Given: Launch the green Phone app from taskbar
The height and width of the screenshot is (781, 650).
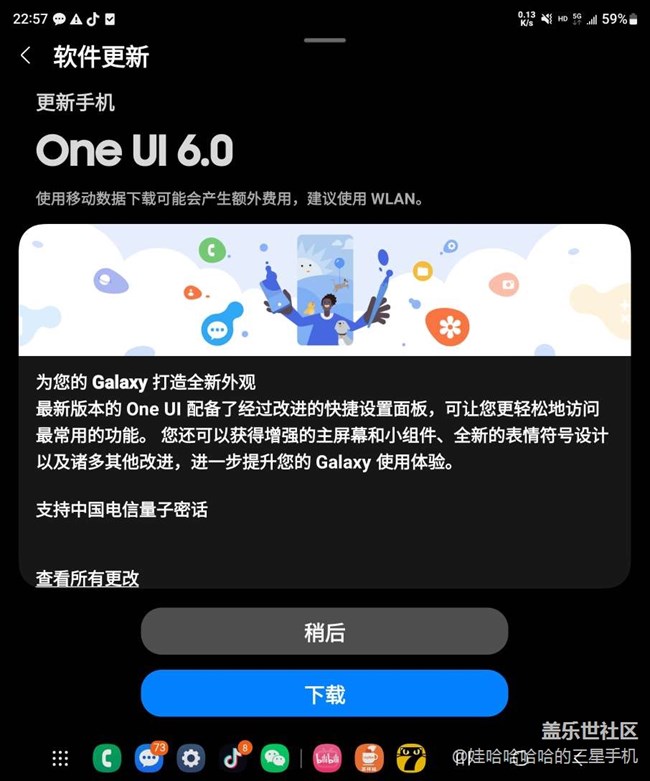Looking at the screenshot, I should [x=107, y=758].
